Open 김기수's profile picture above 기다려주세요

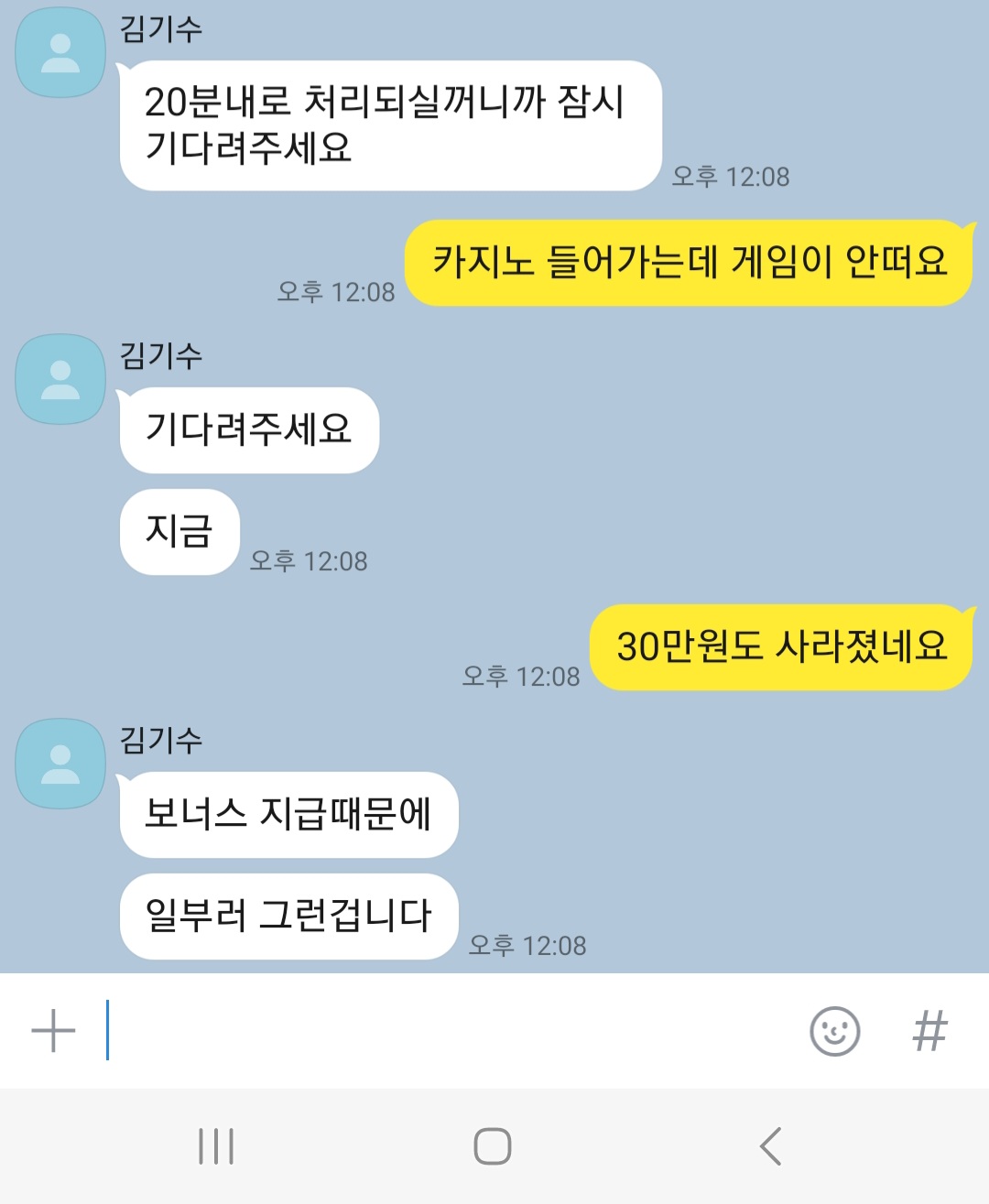click(x=60, y=379)
